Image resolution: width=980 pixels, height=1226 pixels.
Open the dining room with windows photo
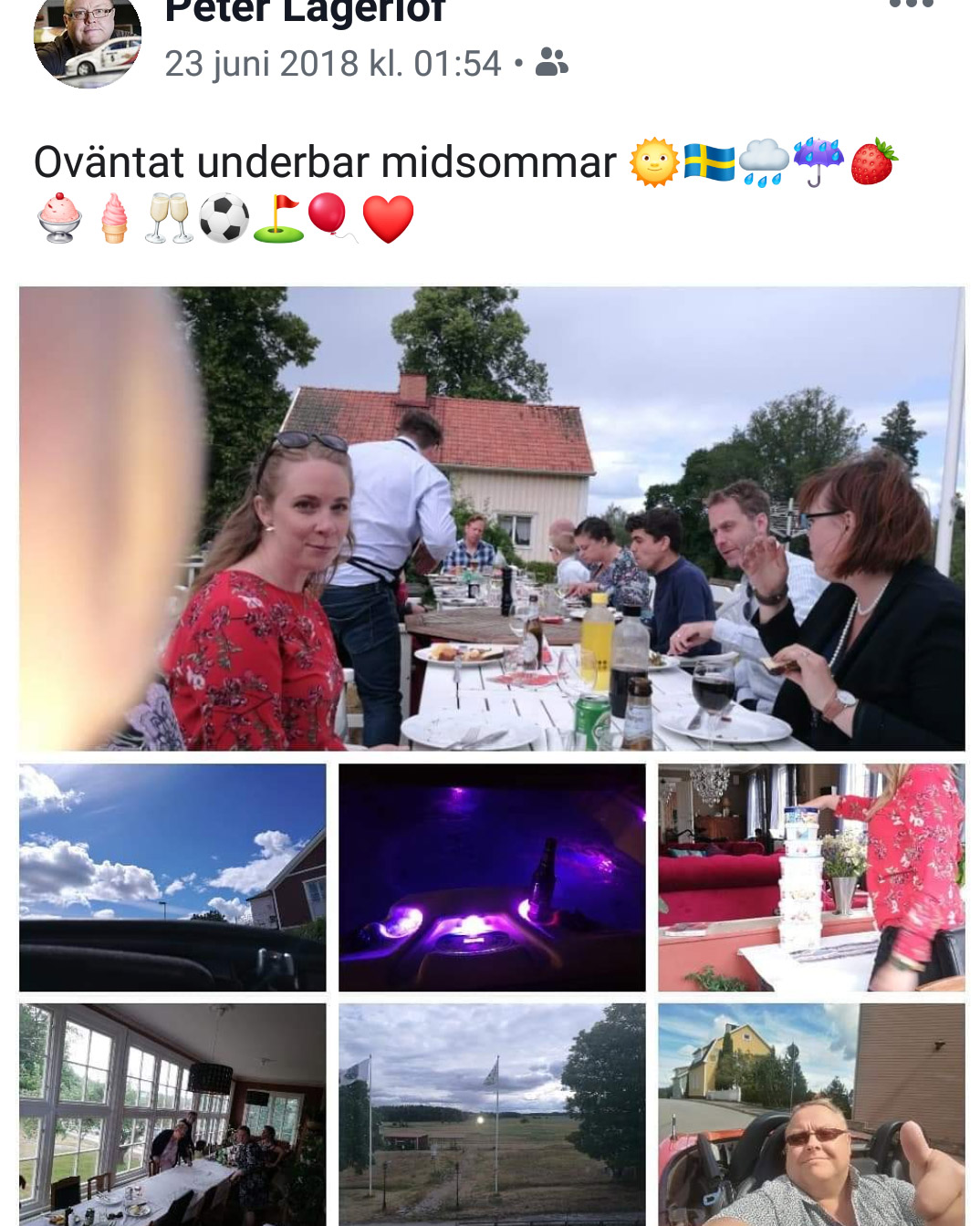click(172, 1114)
